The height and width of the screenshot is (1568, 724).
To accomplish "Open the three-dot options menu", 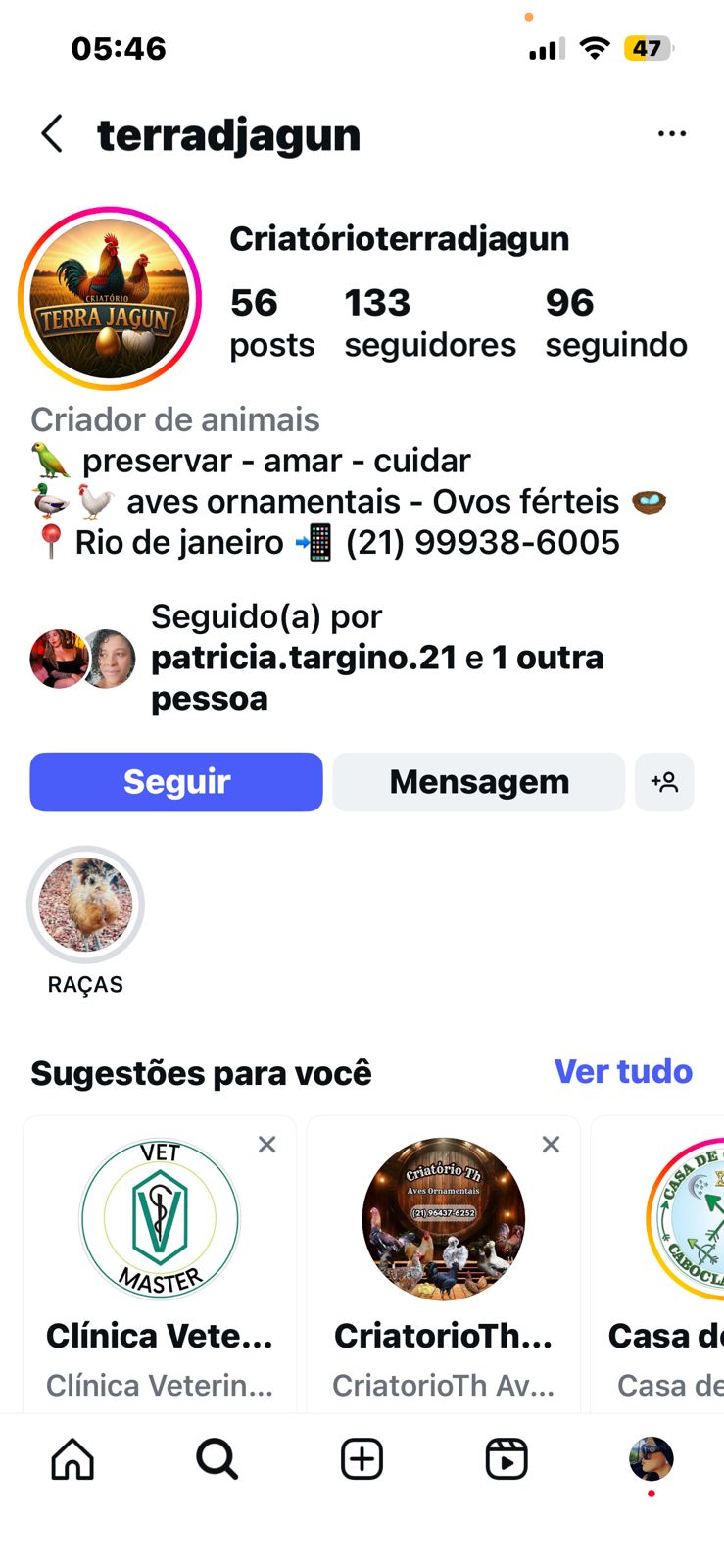I will pos(671,134).
